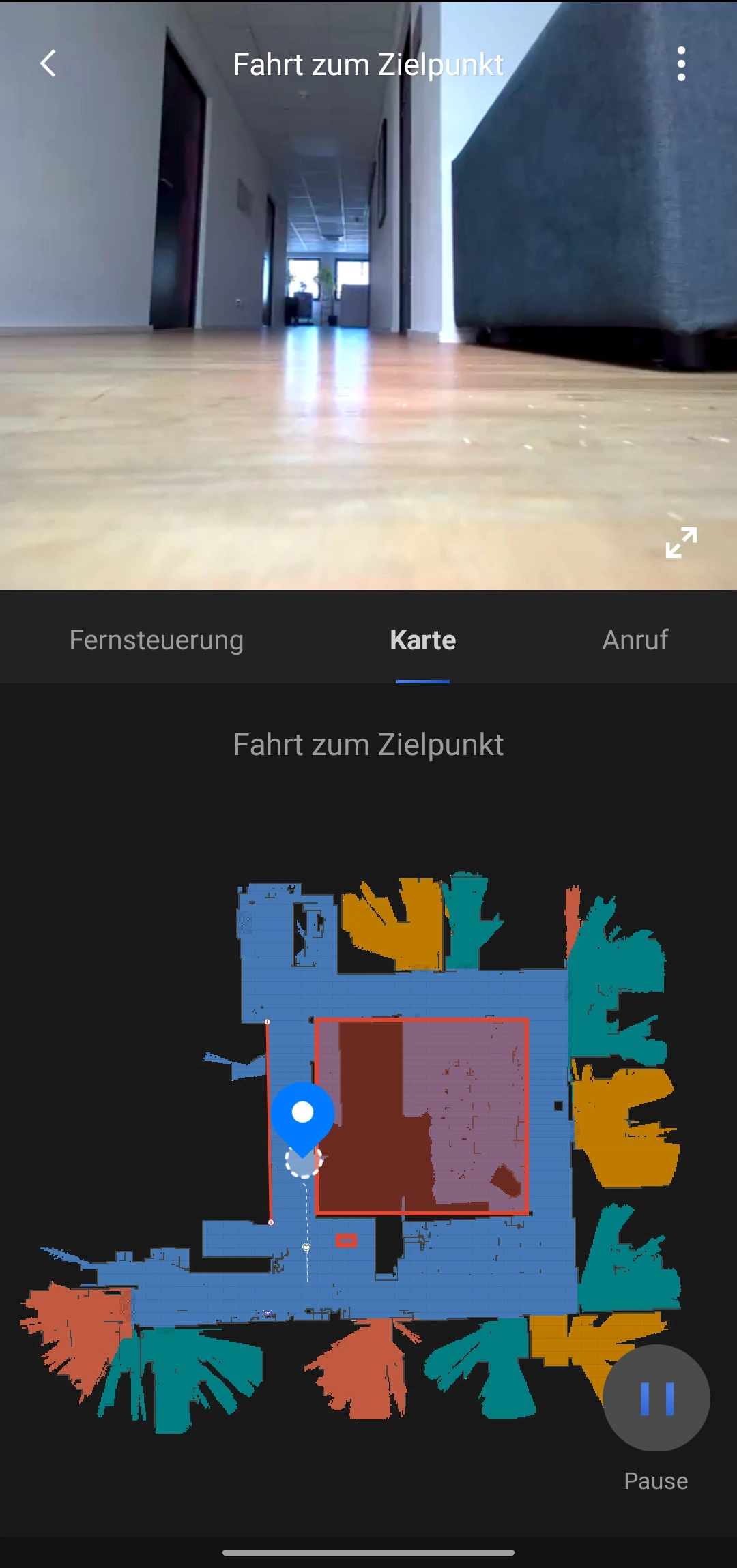
Task: Expand the camera view to fullscreen
Action: point(681,542)
